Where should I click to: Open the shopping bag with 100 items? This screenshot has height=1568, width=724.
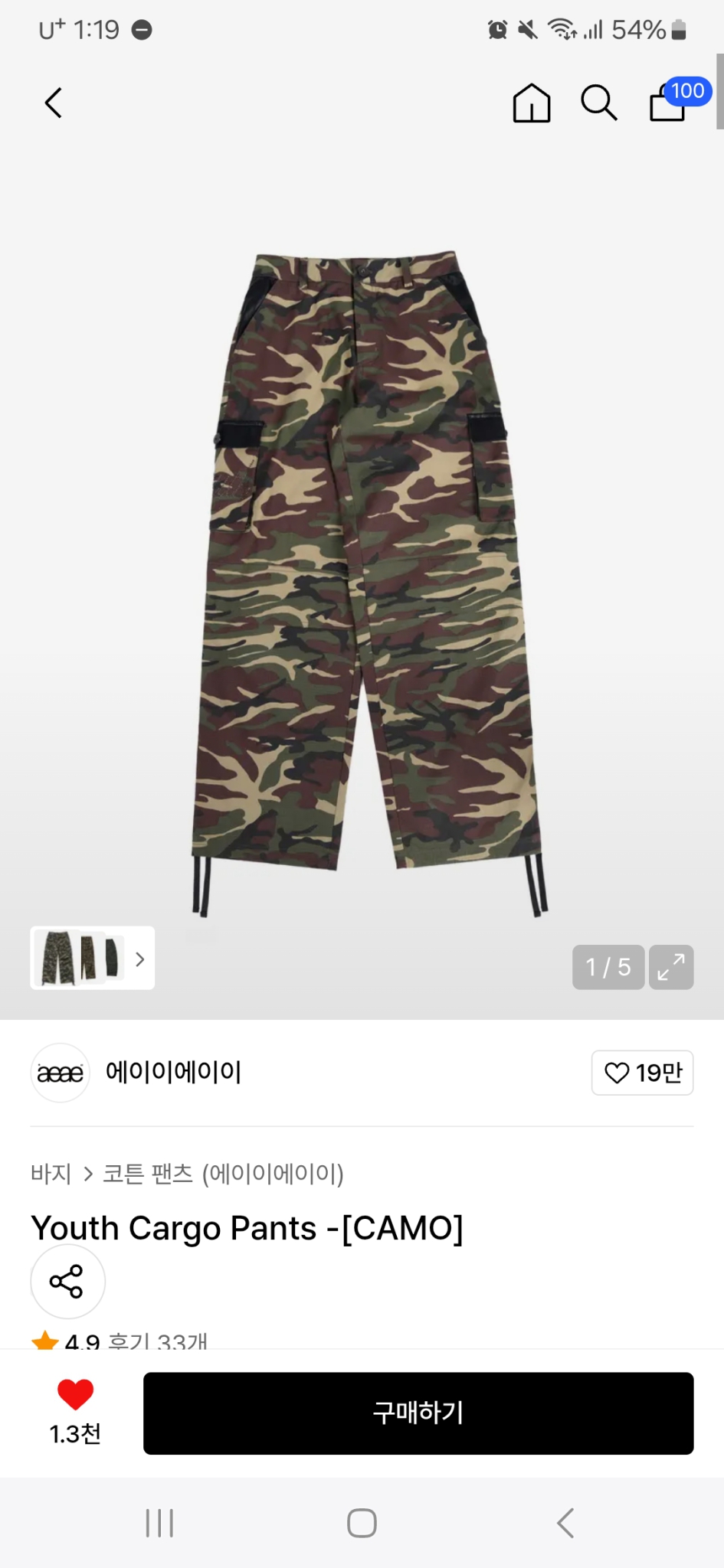[x=668, y=103]
